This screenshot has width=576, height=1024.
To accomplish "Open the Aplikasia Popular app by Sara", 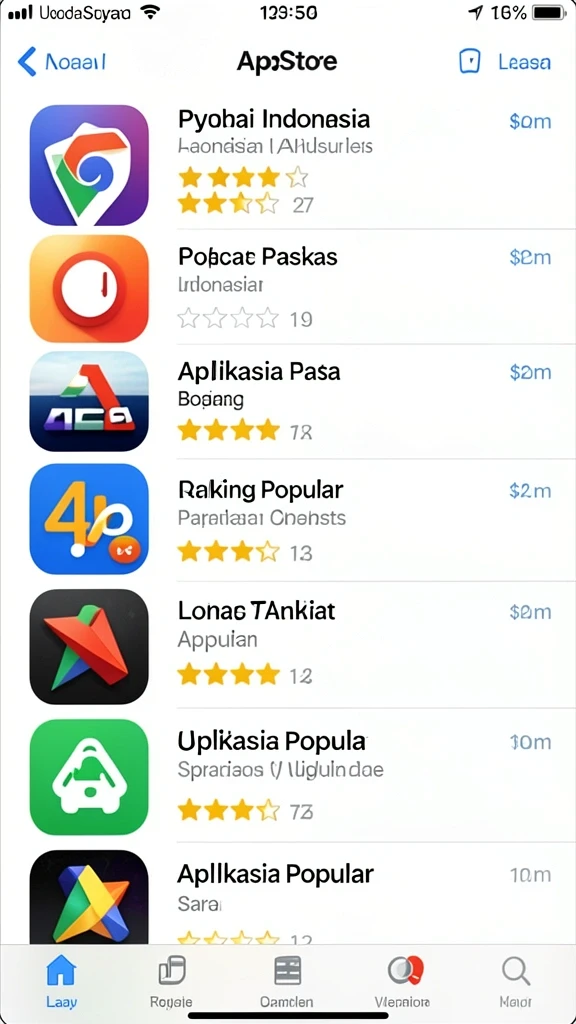I will (288, 894).
